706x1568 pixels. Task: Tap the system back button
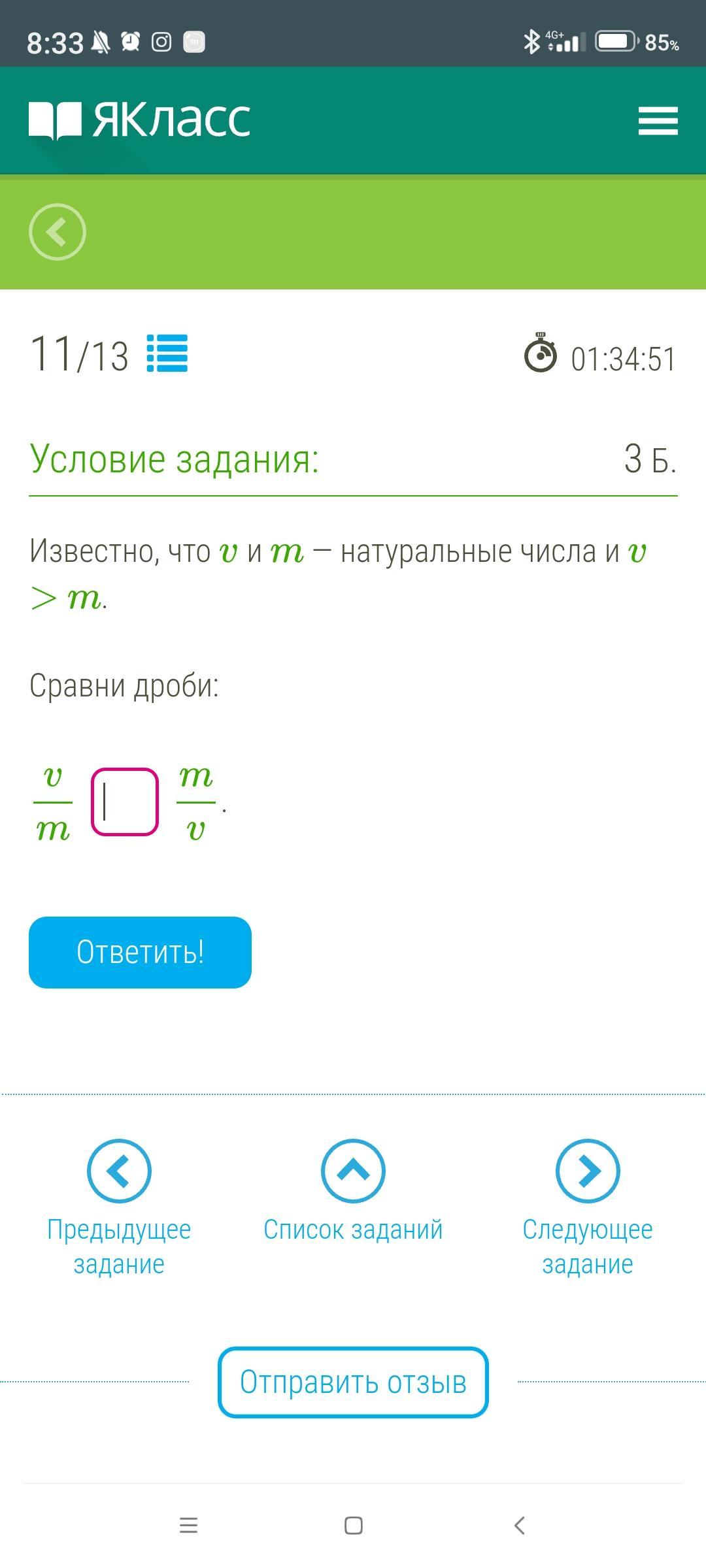click(x=520, y=1526)
